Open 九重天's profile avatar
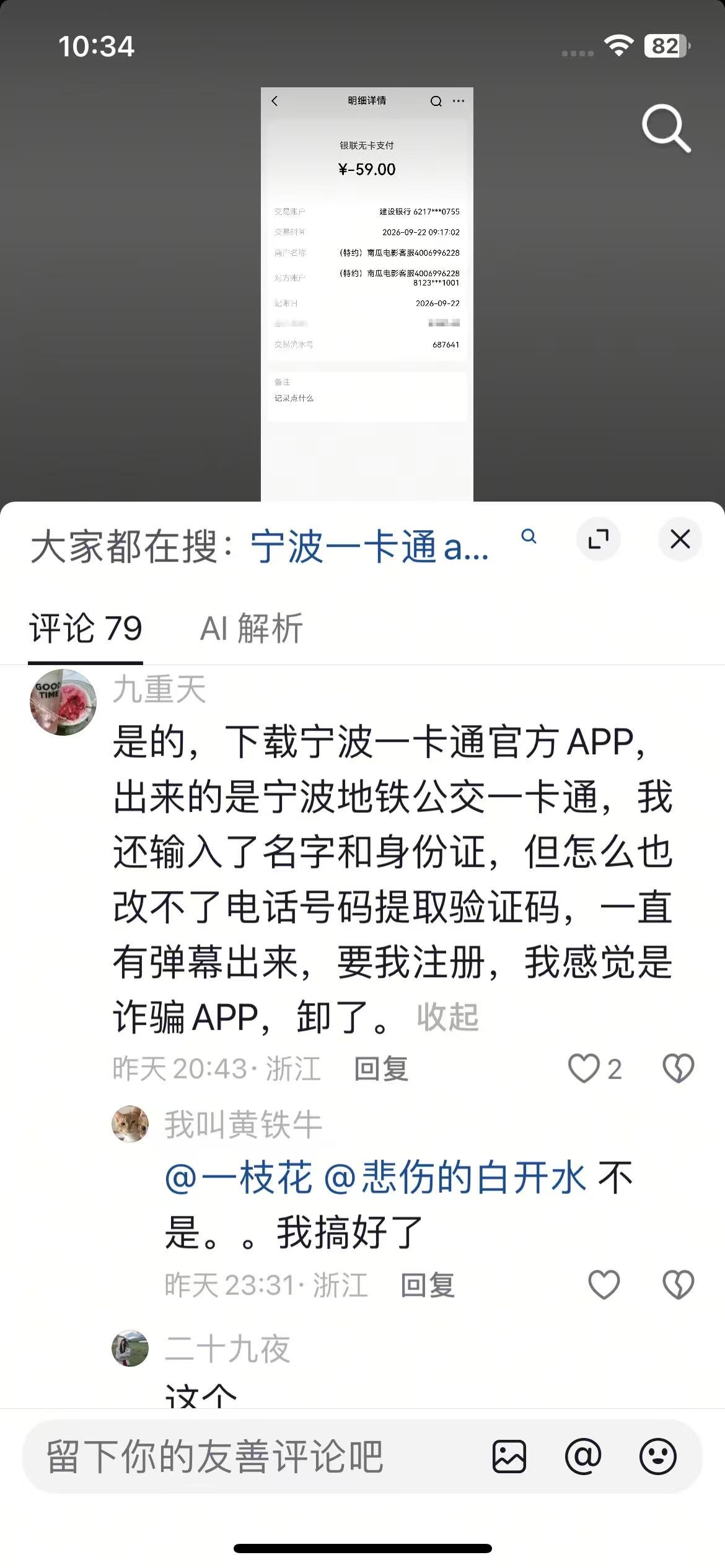 (x=63, y=702)
